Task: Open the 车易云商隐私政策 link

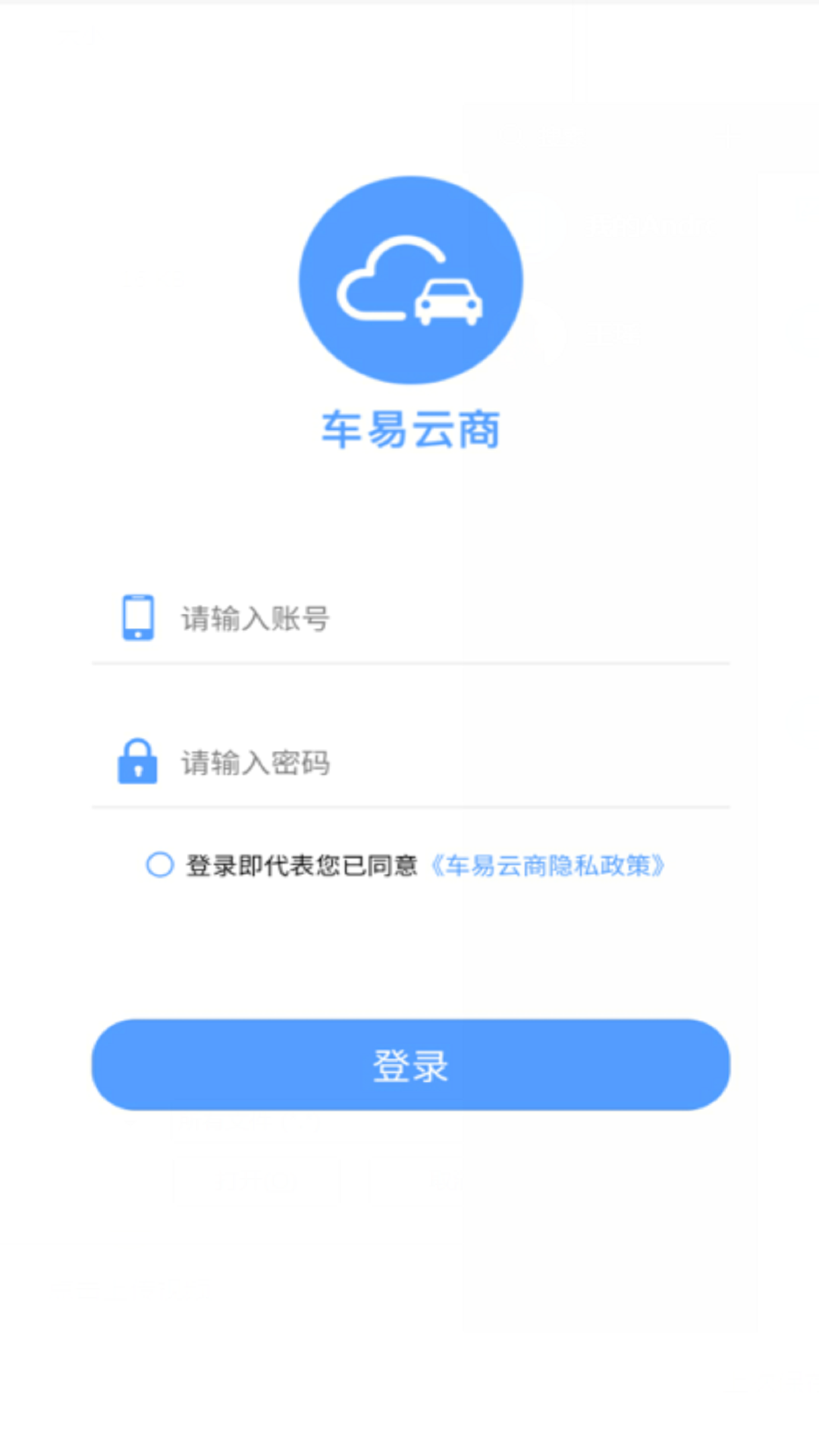Action: pyautogui.click(x=548, y=865)
